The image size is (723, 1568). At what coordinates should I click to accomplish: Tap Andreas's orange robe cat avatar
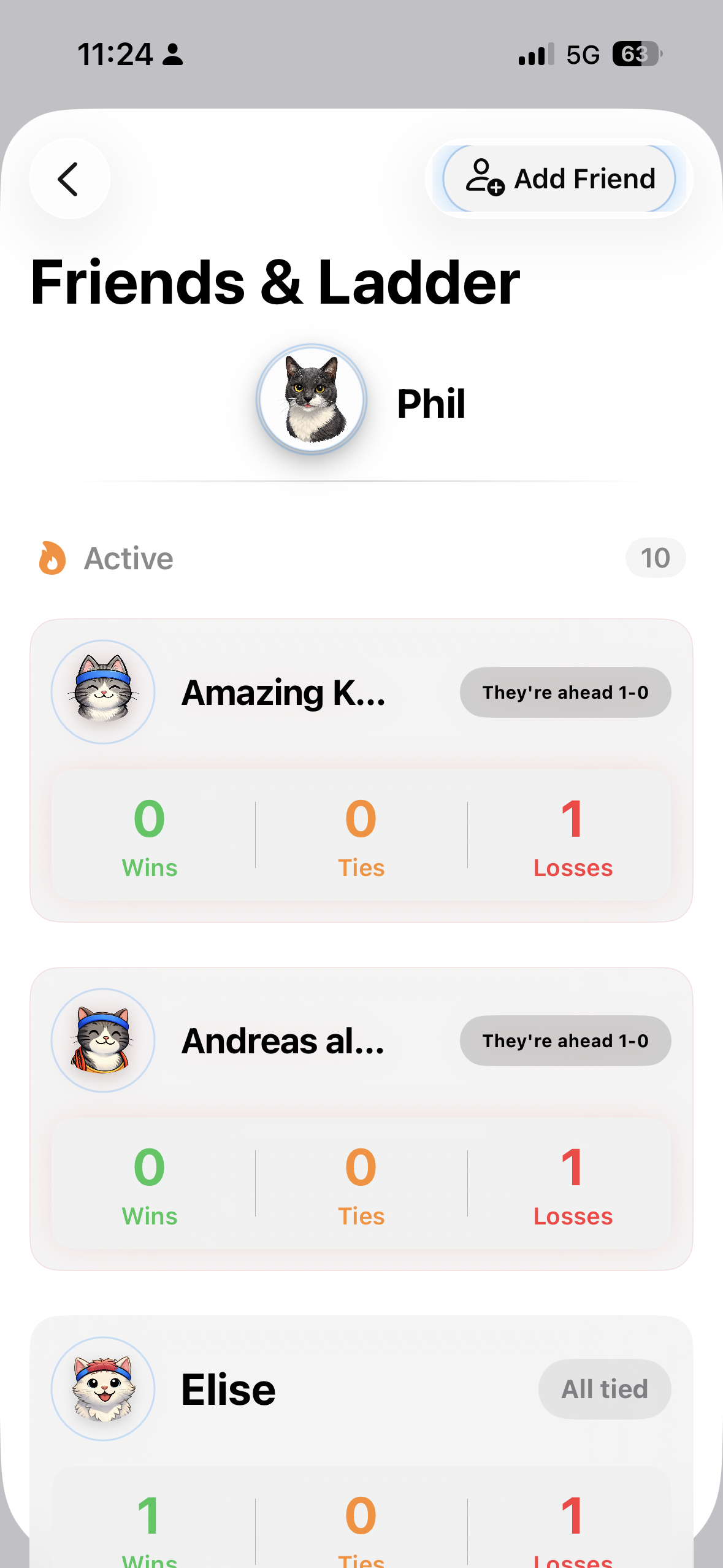click(103, 1041)
